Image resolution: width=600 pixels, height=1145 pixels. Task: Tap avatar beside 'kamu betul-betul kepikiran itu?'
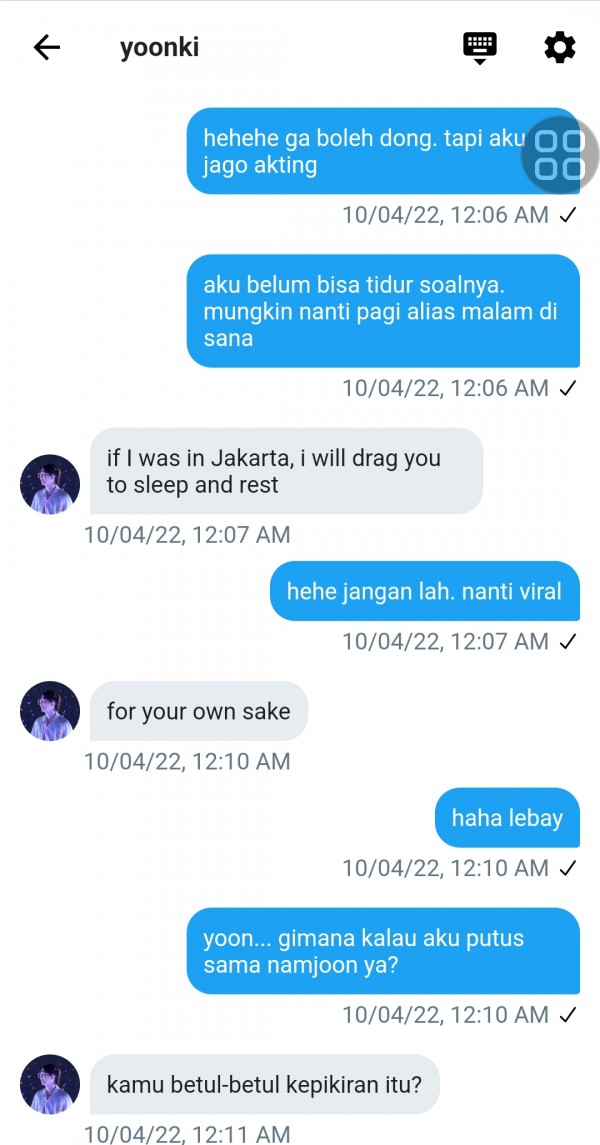coord(50,1084)
